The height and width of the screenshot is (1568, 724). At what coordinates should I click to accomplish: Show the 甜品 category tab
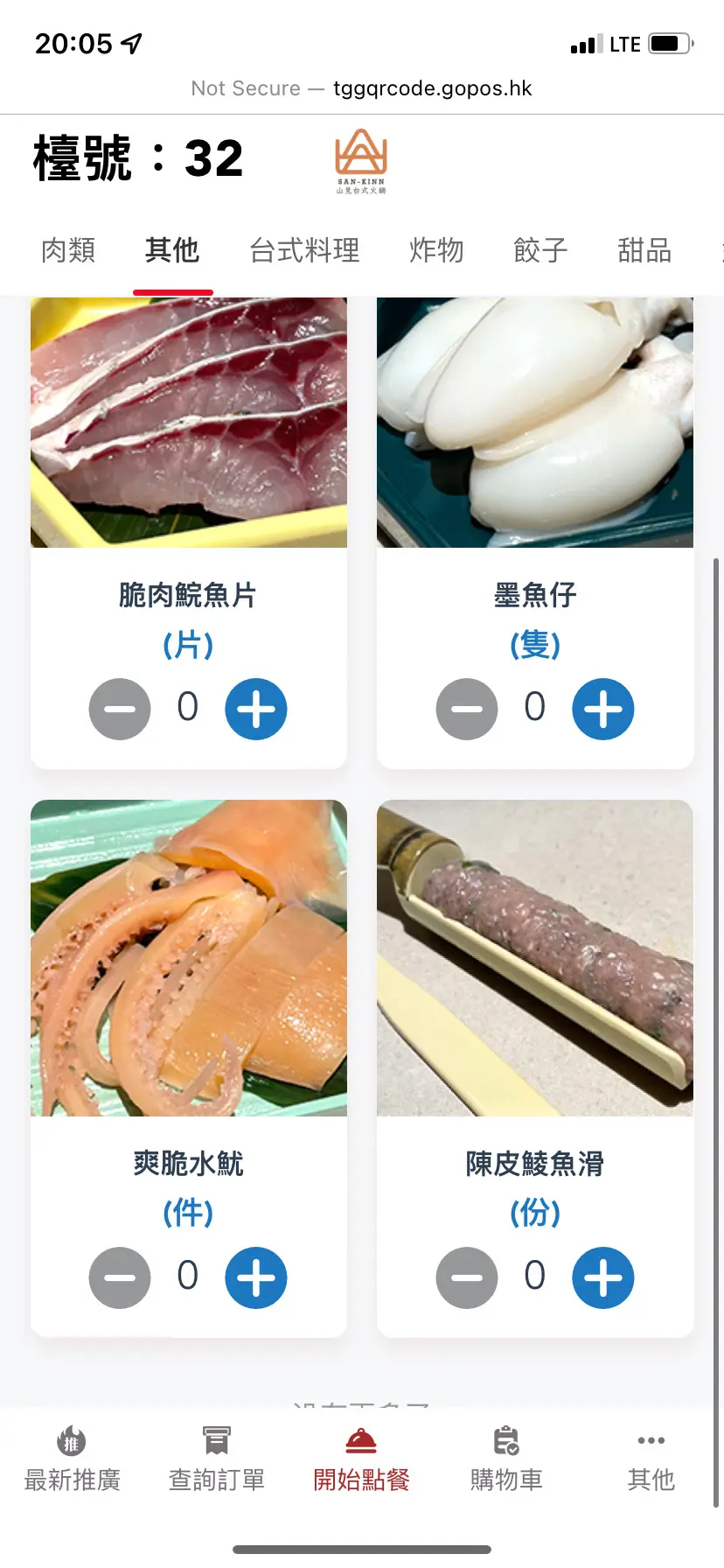click(x=644, y=251)
